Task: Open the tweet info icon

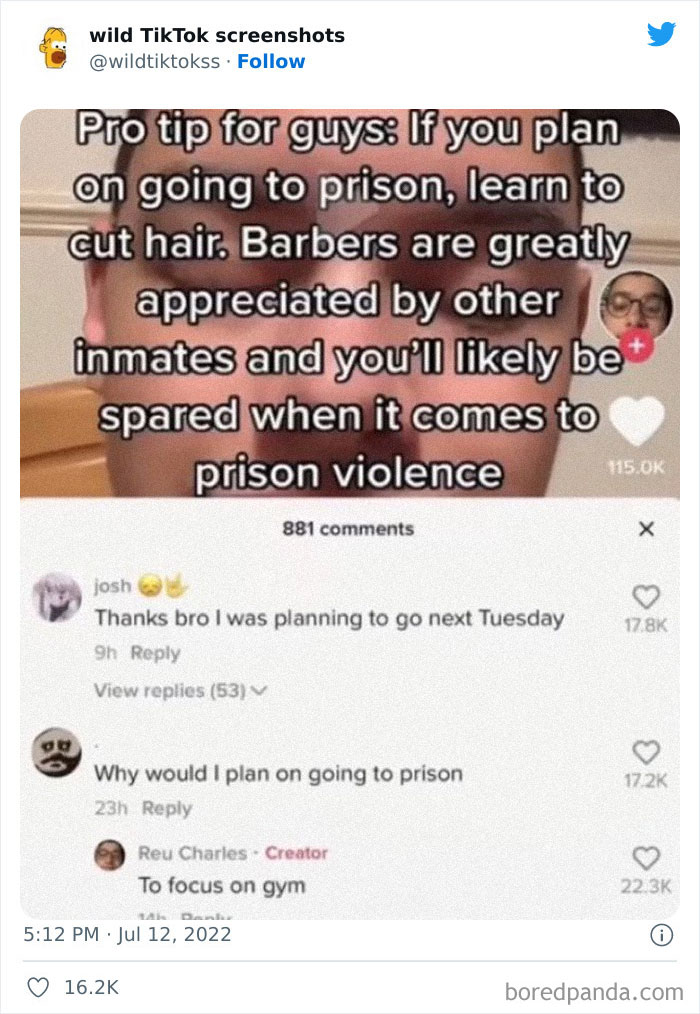Action: tap(661, 935)
